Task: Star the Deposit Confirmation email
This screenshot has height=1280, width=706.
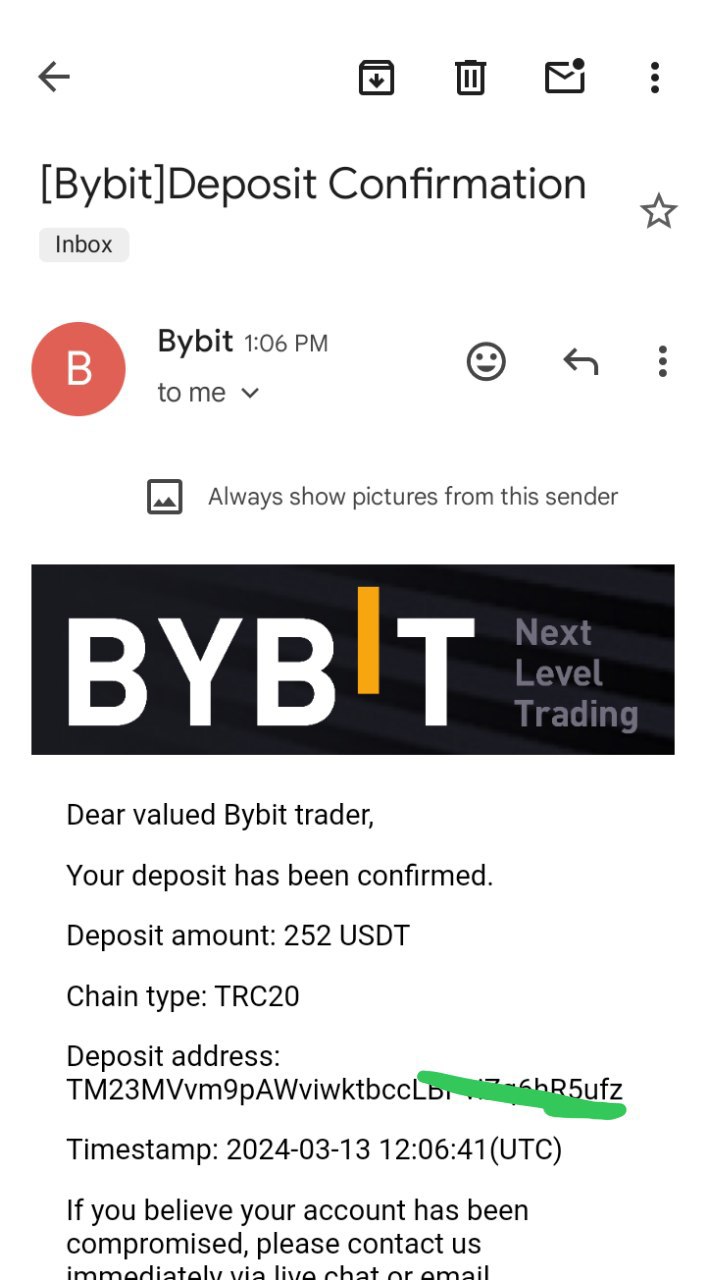Action: [x=658, y=212]
